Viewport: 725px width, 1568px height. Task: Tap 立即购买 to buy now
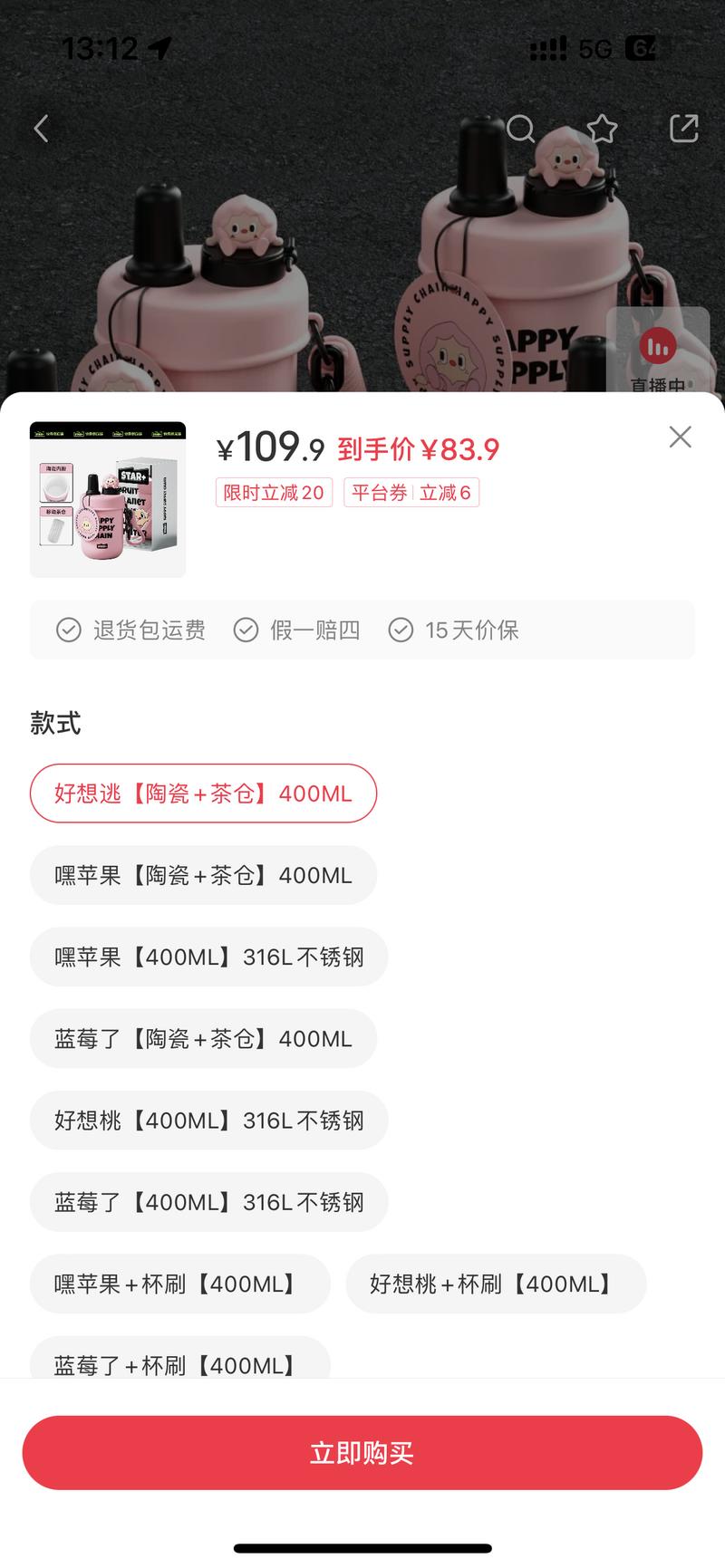tap(362, 1453)
